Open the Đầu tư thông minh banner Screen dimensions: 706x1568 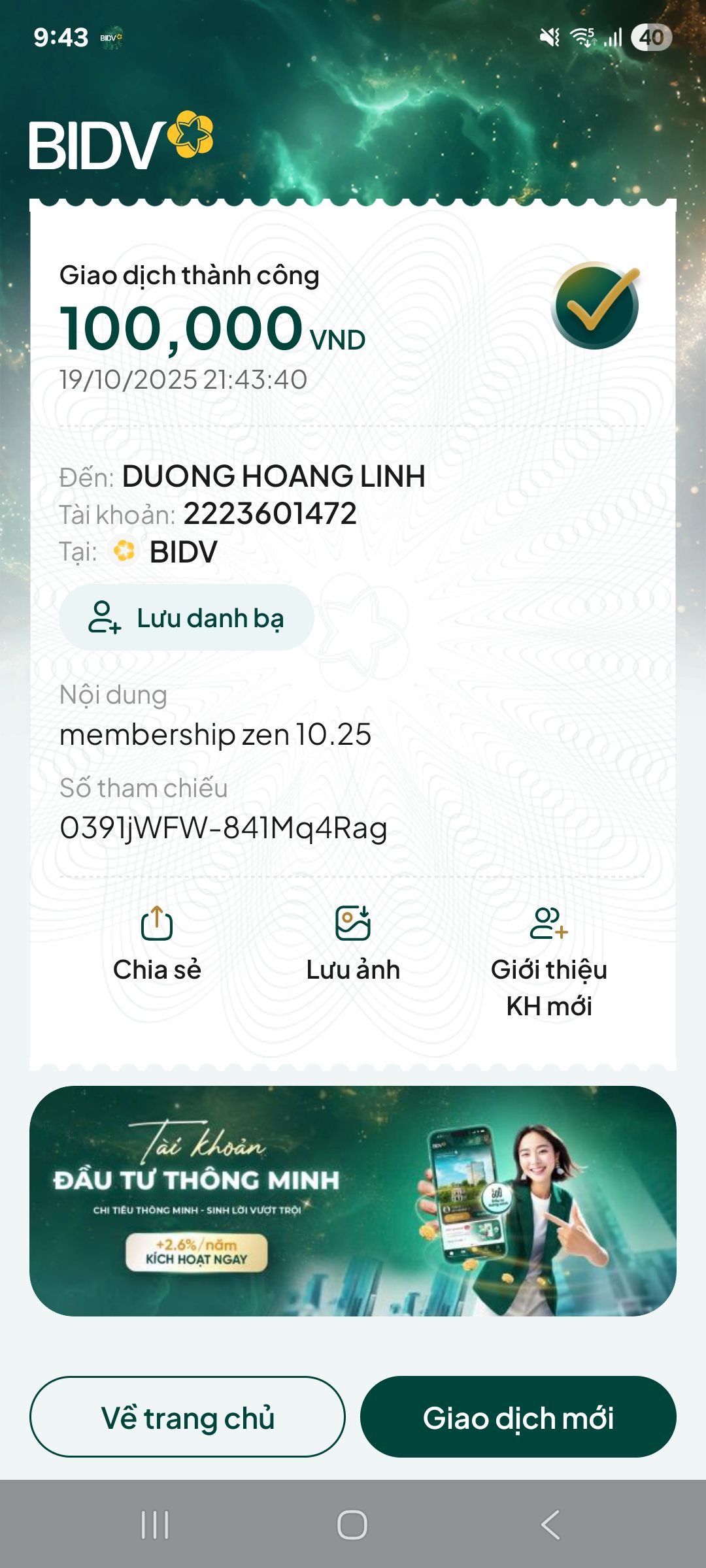(x=353, y=1201)
